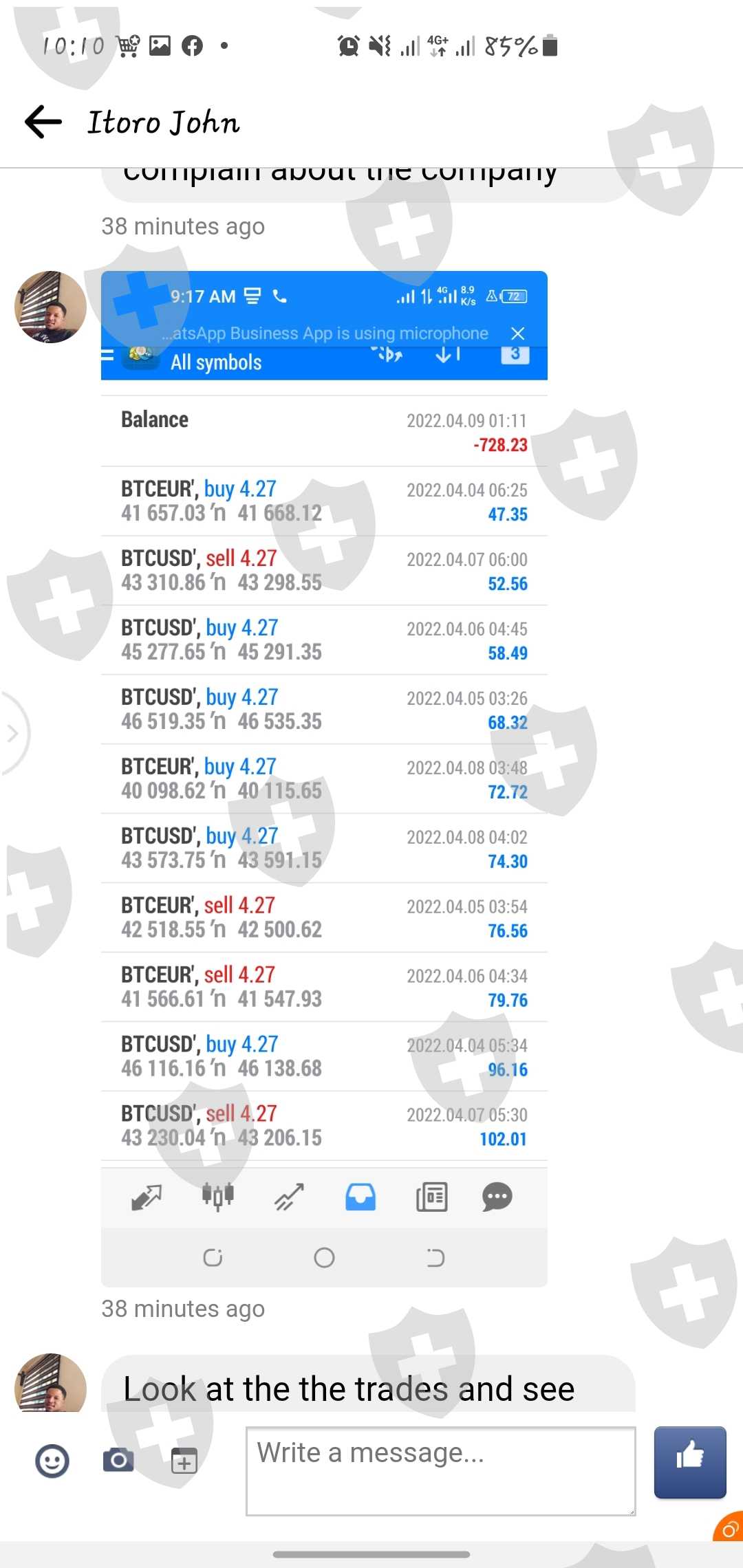743x1568 pixels.
Task: Open the camera to send a photo
Action: [x=118, y=1459]
